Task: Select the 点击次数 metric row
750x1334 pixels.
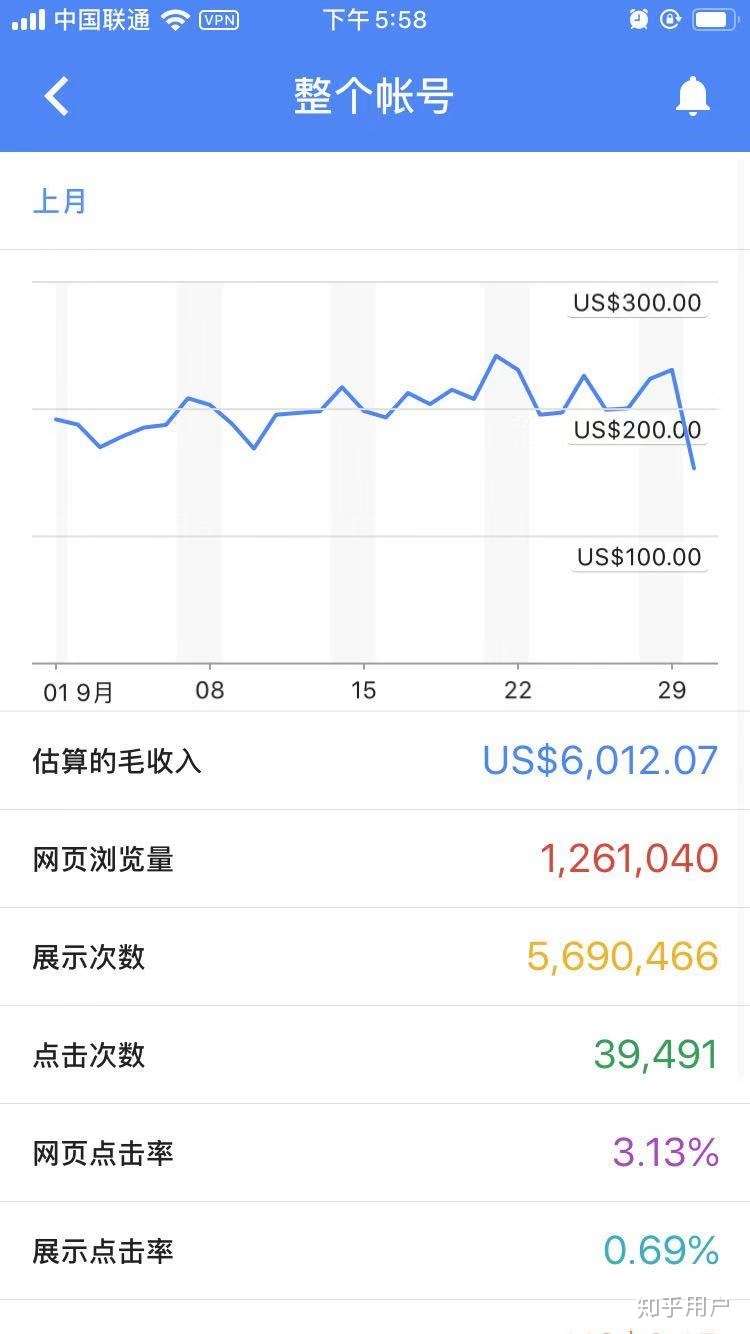Action: point(375,1055)
